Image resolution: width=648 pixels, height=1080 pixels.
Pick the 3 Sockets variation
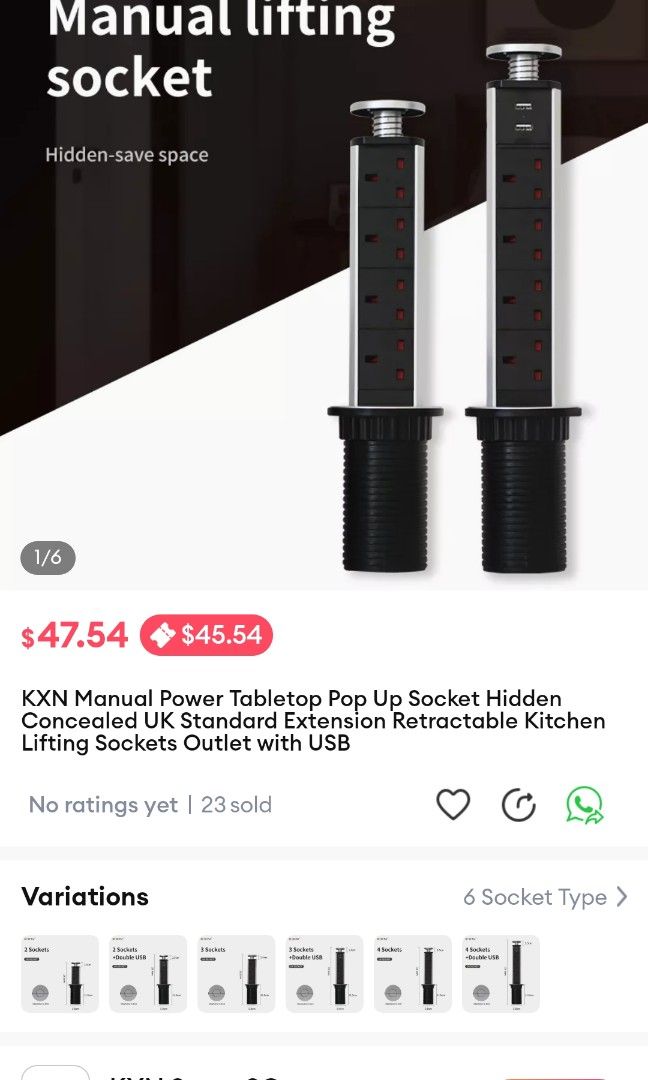coord(236,973)
